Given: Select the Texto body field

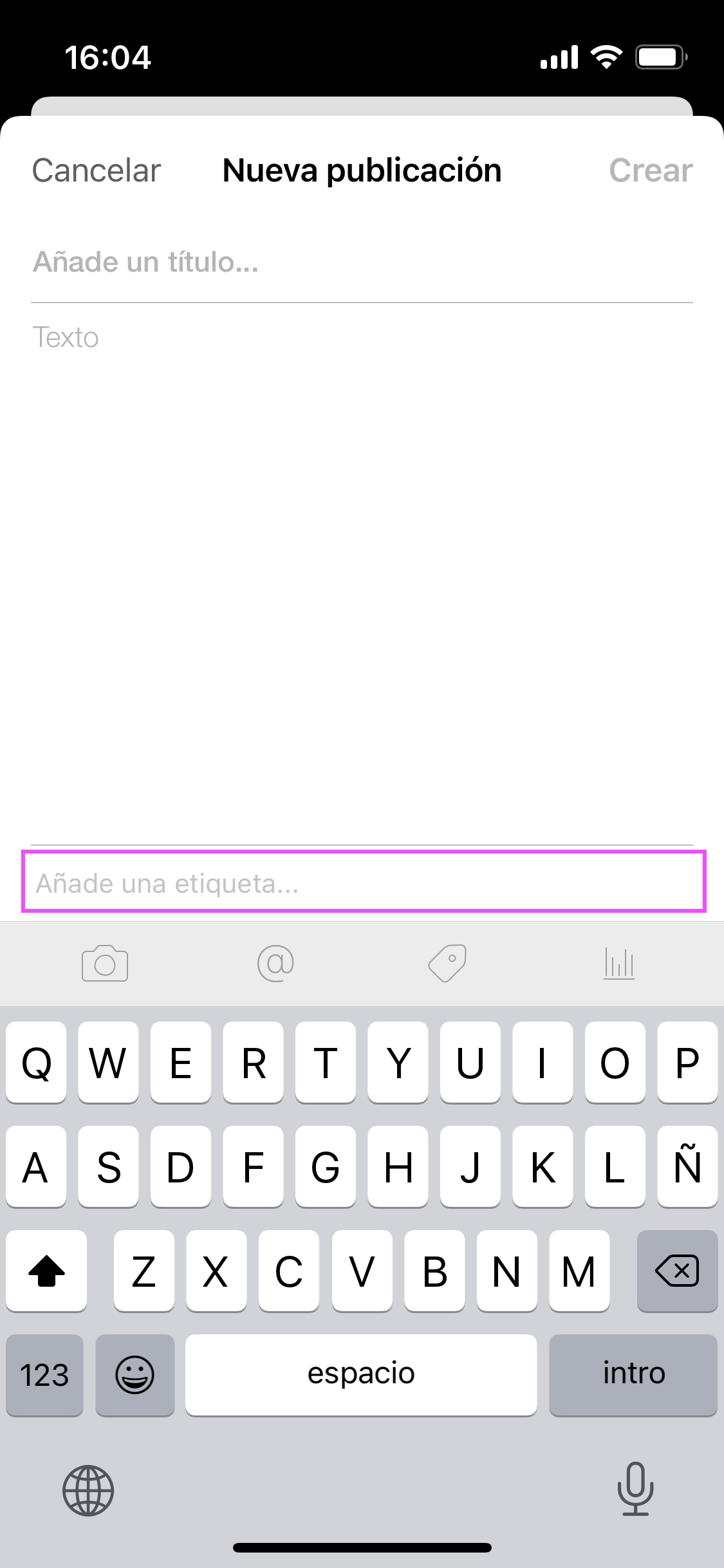Looking at the screenshot, I should [257, 337].
